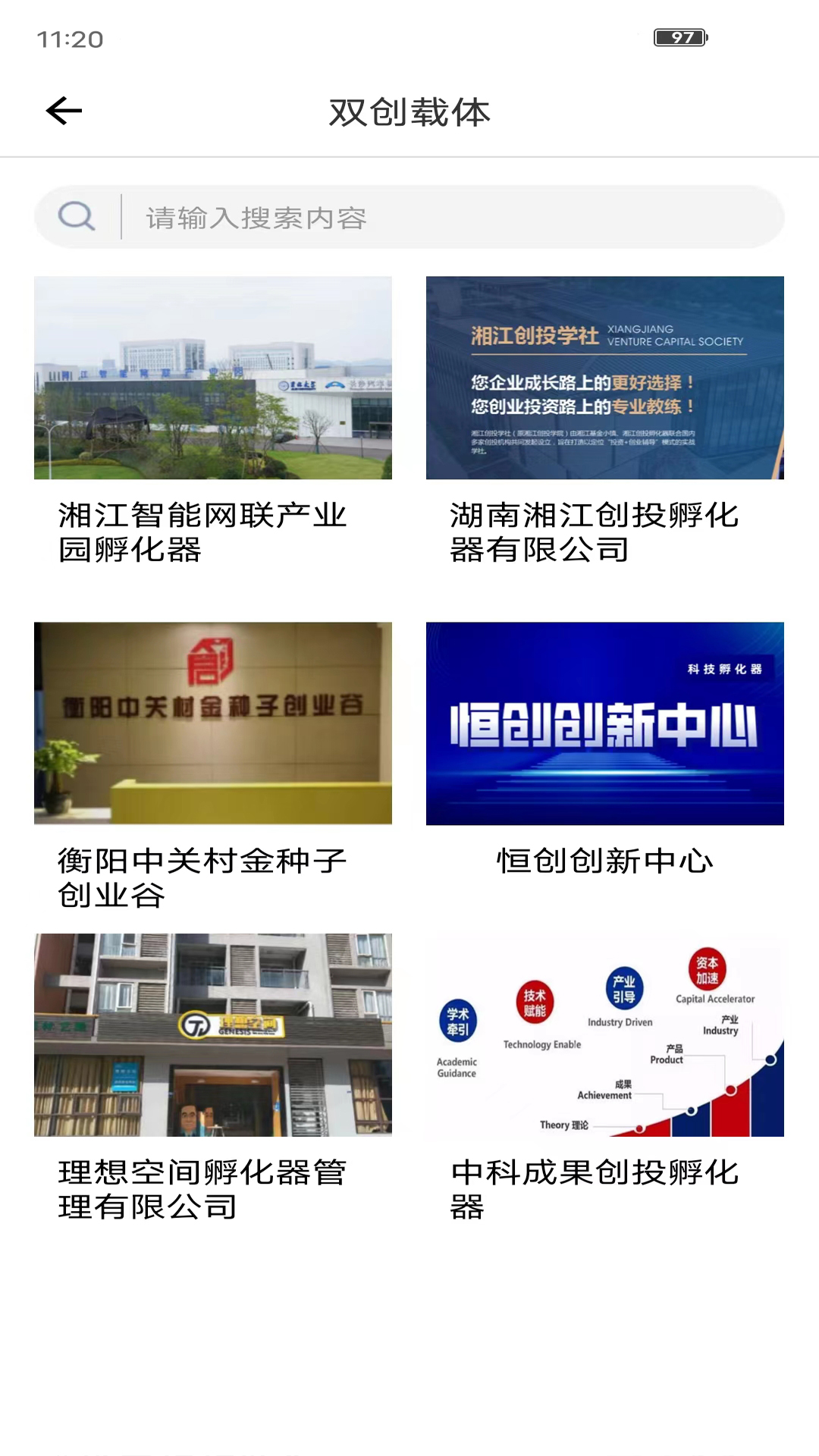Go back using the arrow icon
Viewport: 819px width, 1456px height.
tap(64, 111)
